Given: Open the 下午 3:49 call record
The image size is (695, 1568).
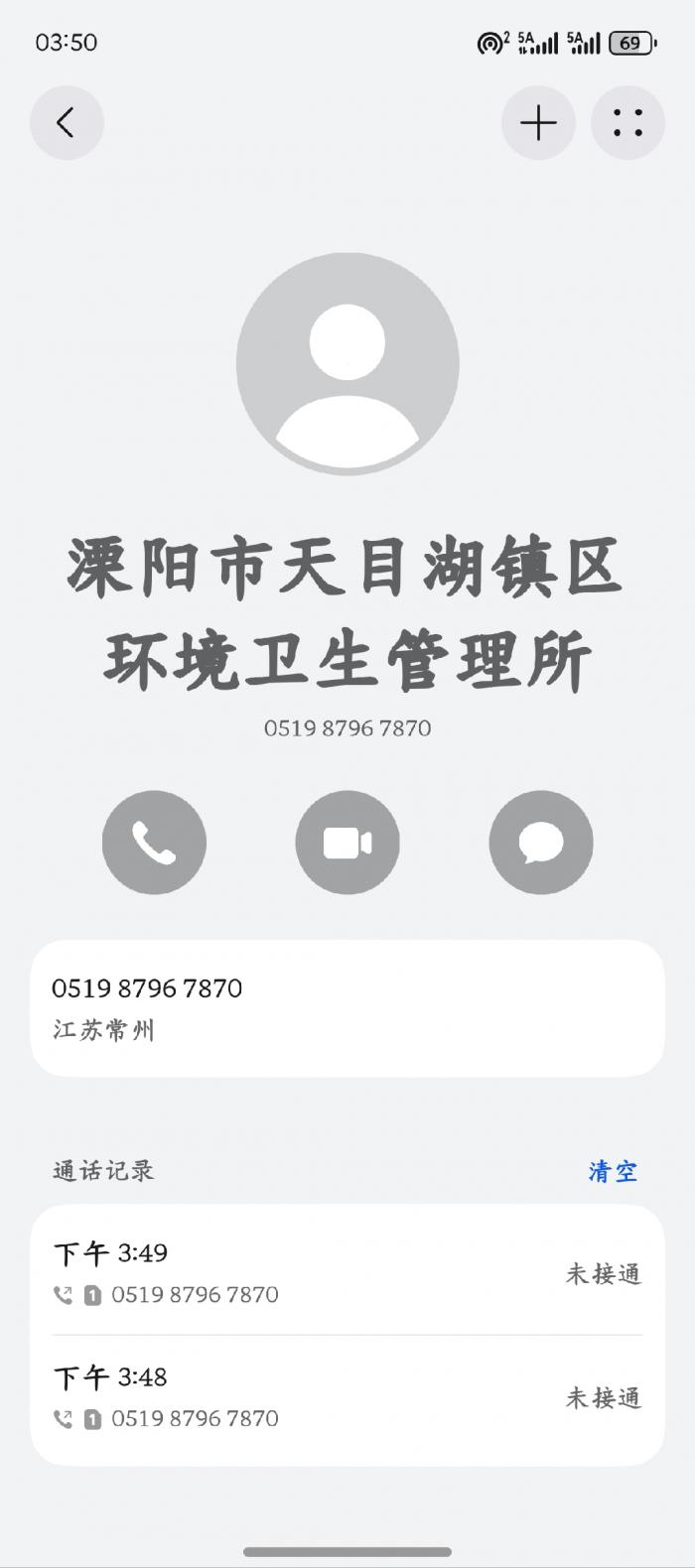Looking at the screenshot, I should (347, 1272).
